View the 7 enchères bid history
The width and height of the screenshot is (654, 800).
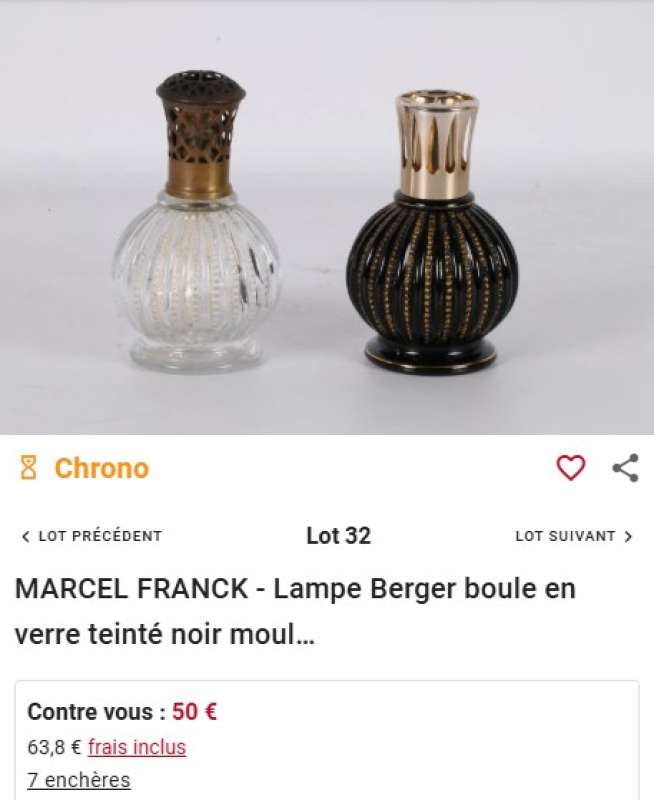[78, 780]
